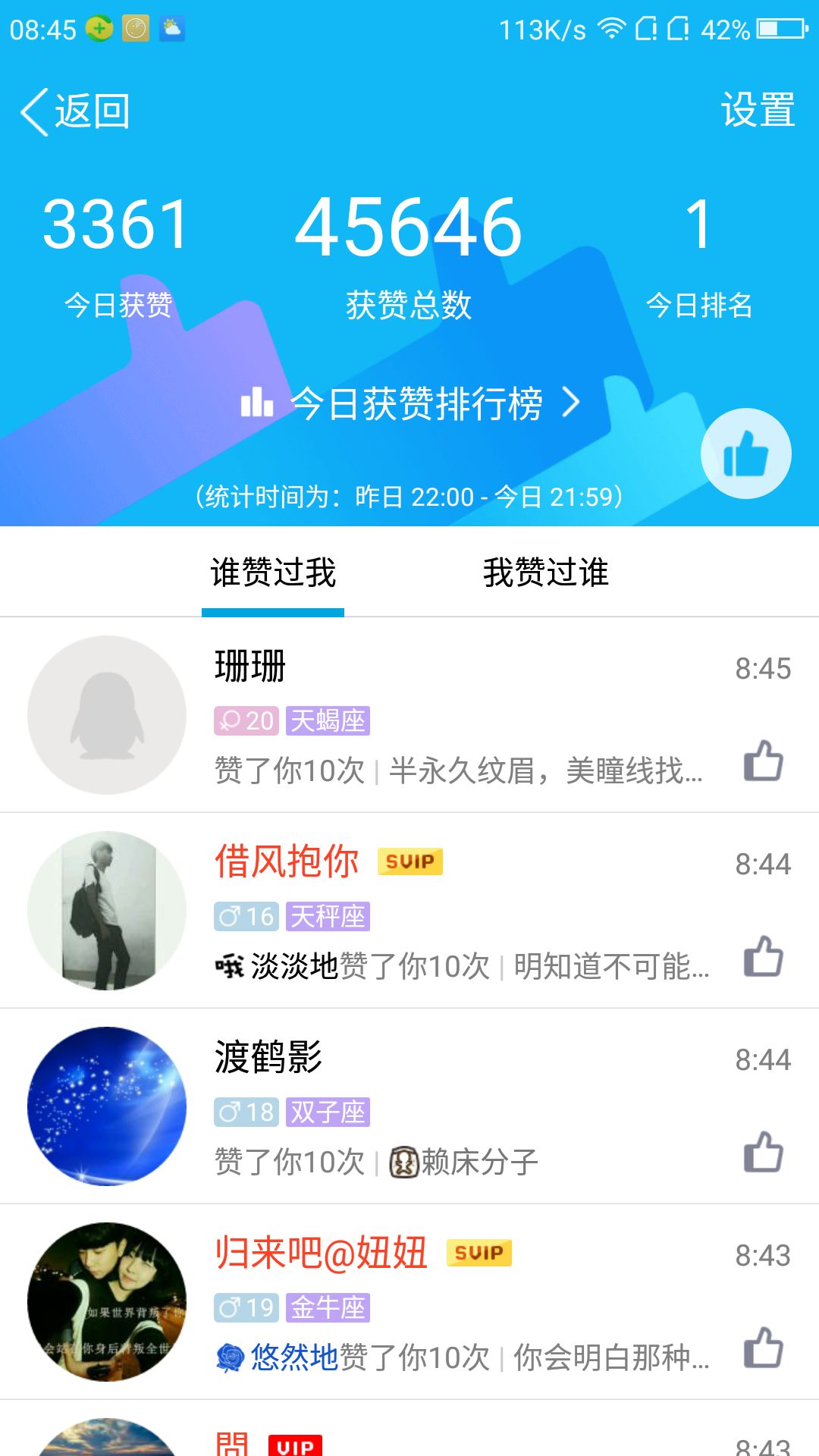Go back using the 返回 button
This screenshot has width=819, height=1456.
point(76,111)
